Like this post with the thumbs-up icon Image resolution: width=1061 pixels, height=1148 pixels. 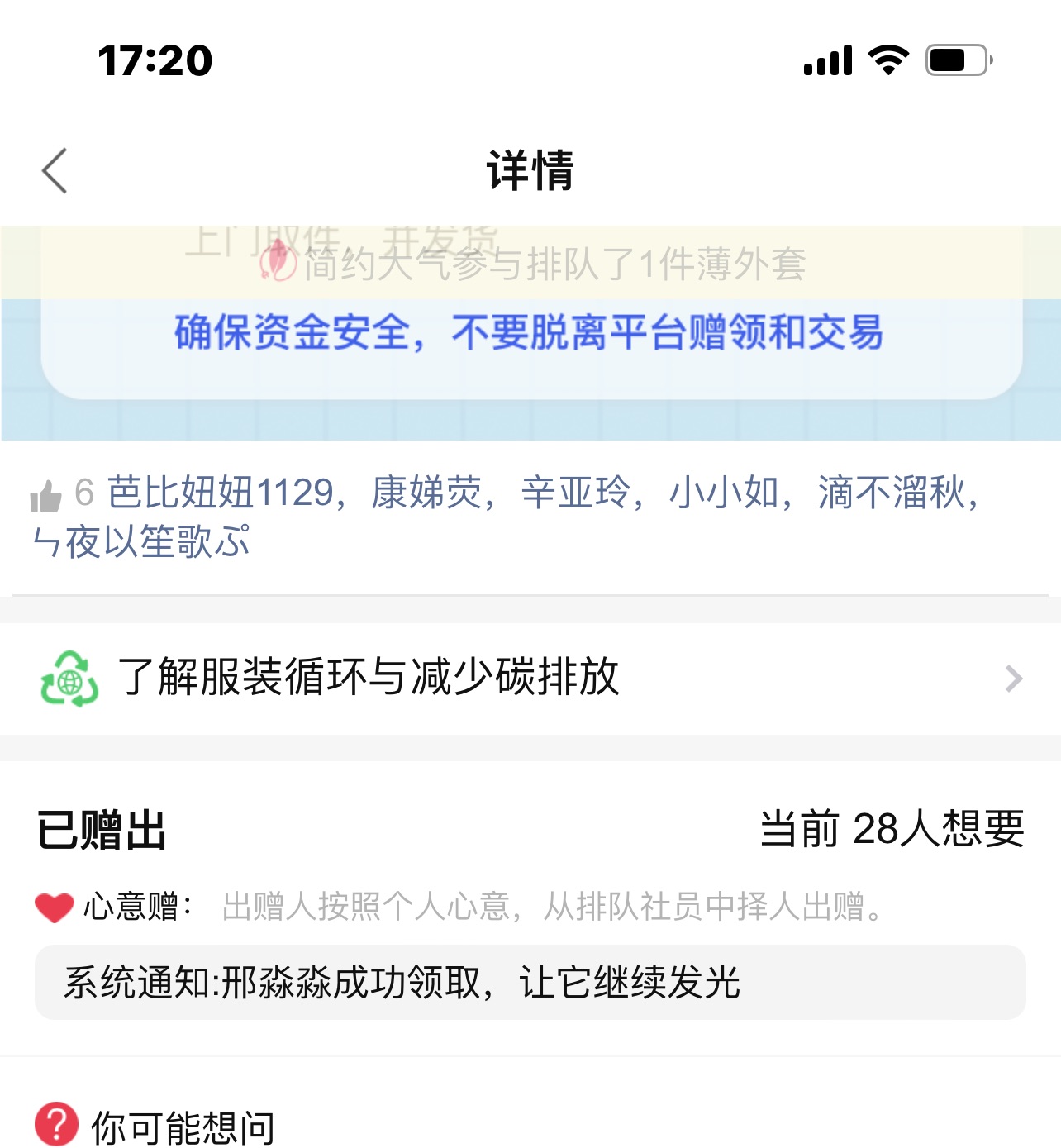click(46, 495)
